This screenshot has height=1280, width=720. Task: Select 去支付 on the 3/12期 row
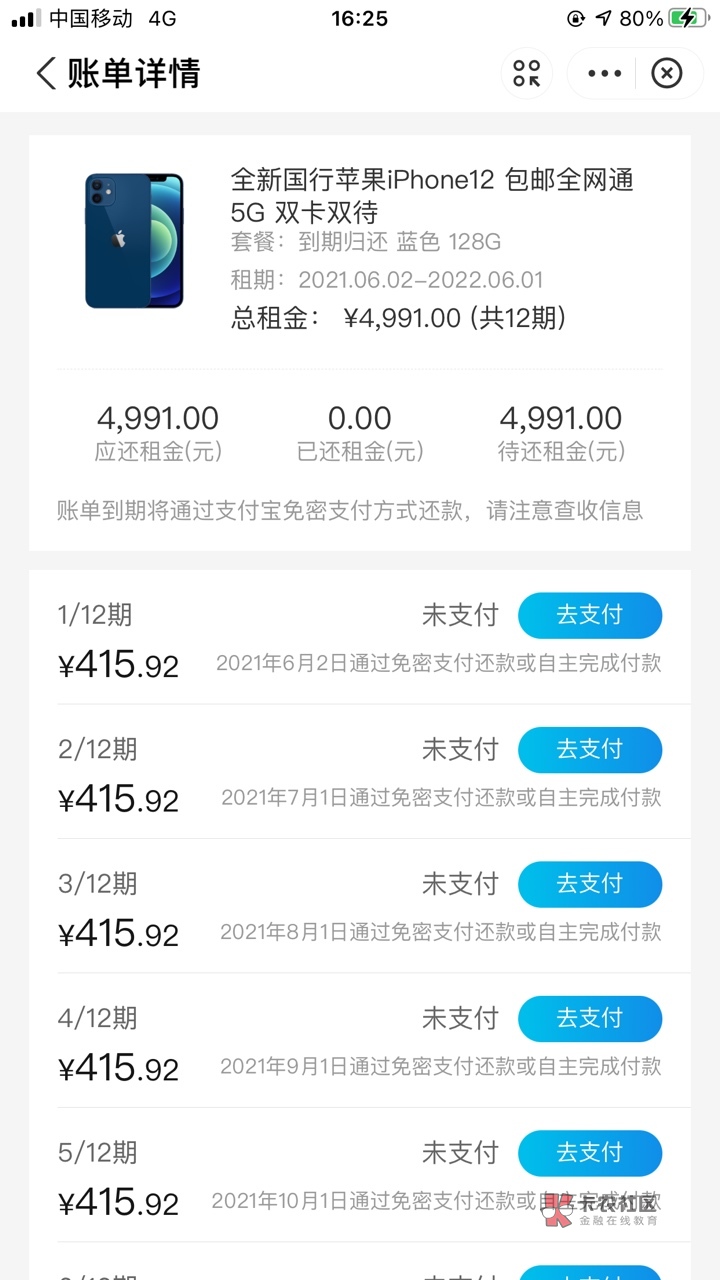pos(589,884)
